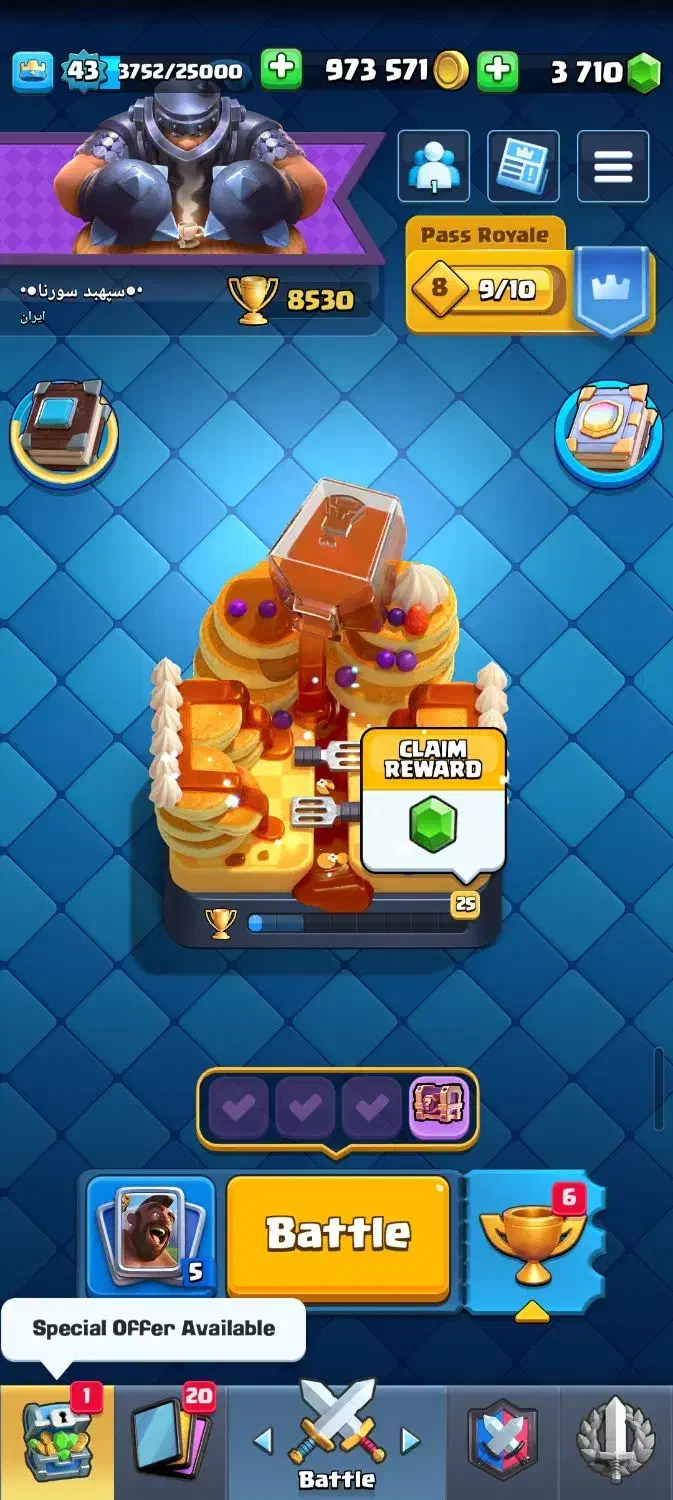Open the news feed icon

pyautogui.click(x=523, y=166)
